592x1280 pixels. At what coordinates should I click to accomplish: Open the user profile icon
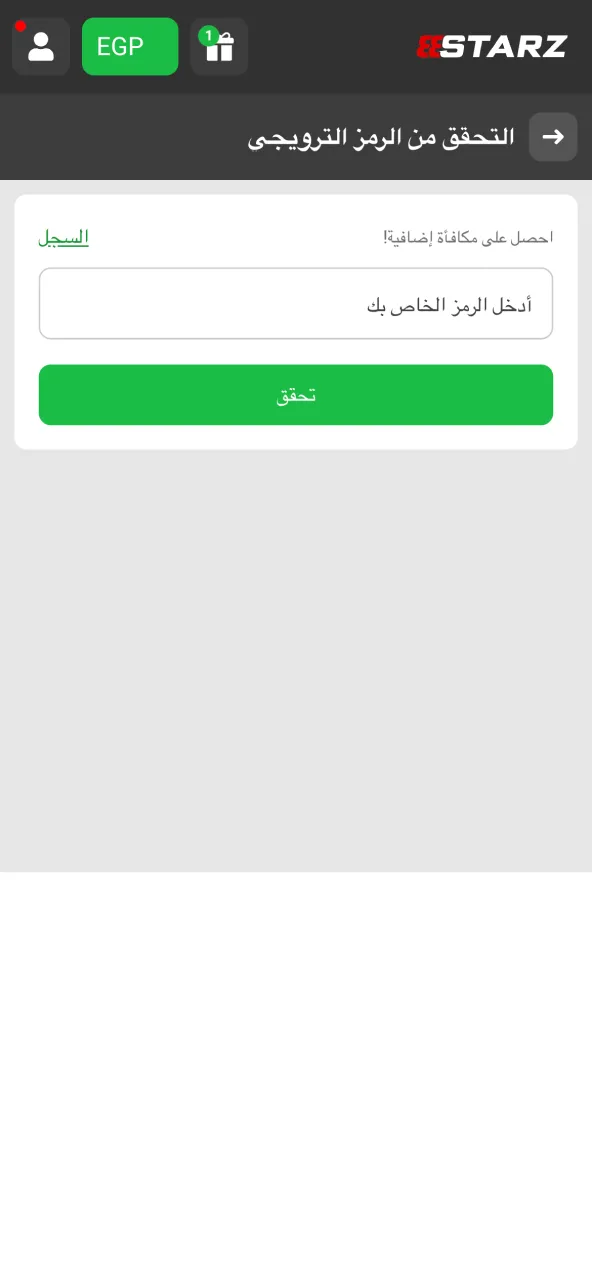click(x=41, y=47)
